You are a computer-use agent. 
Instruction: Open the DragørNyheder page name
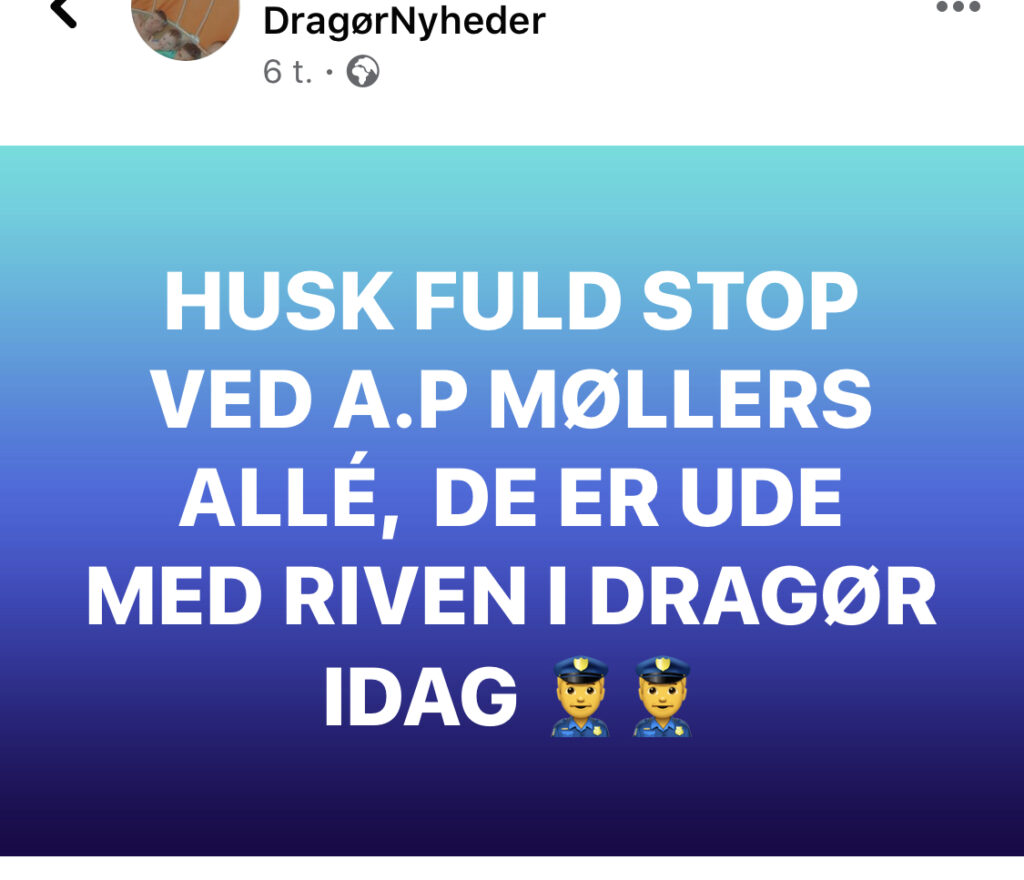(404, 20)
